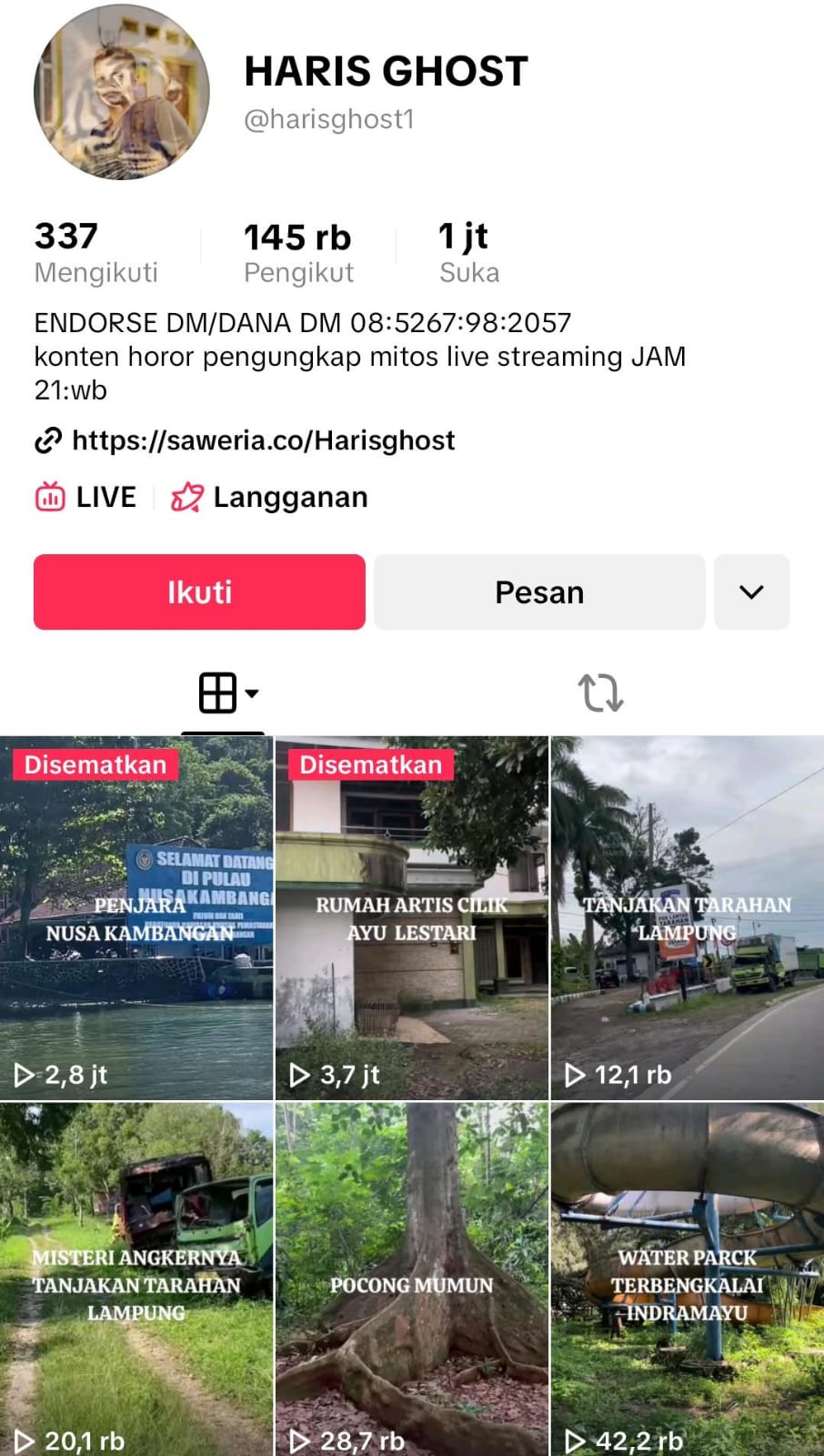Play the Penjara Nusa Kambangan video

click(136, 919)
